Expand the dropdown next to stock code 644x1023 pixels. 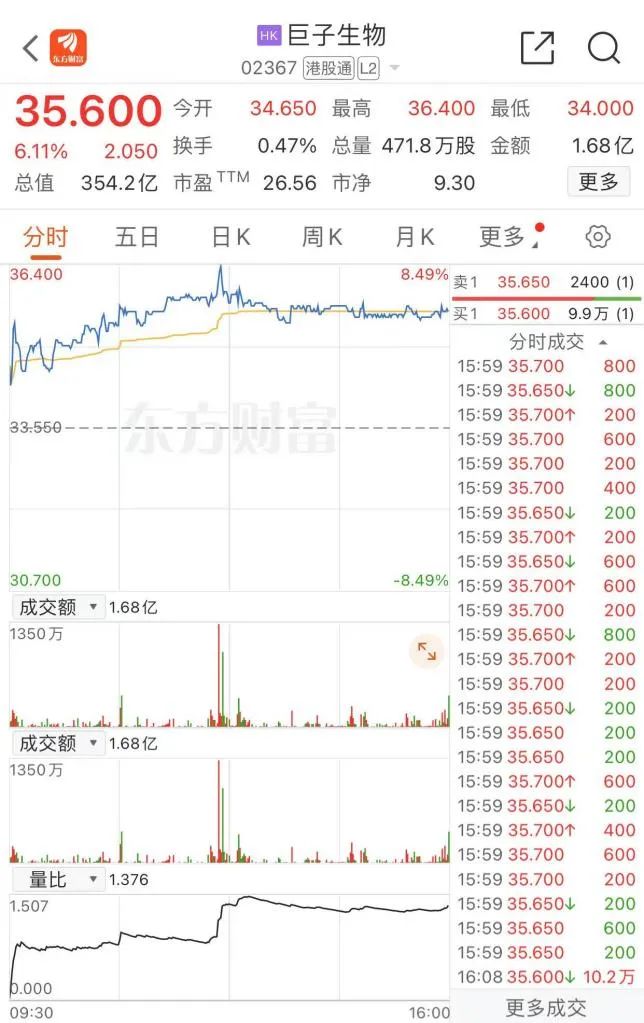pos(395,68)
